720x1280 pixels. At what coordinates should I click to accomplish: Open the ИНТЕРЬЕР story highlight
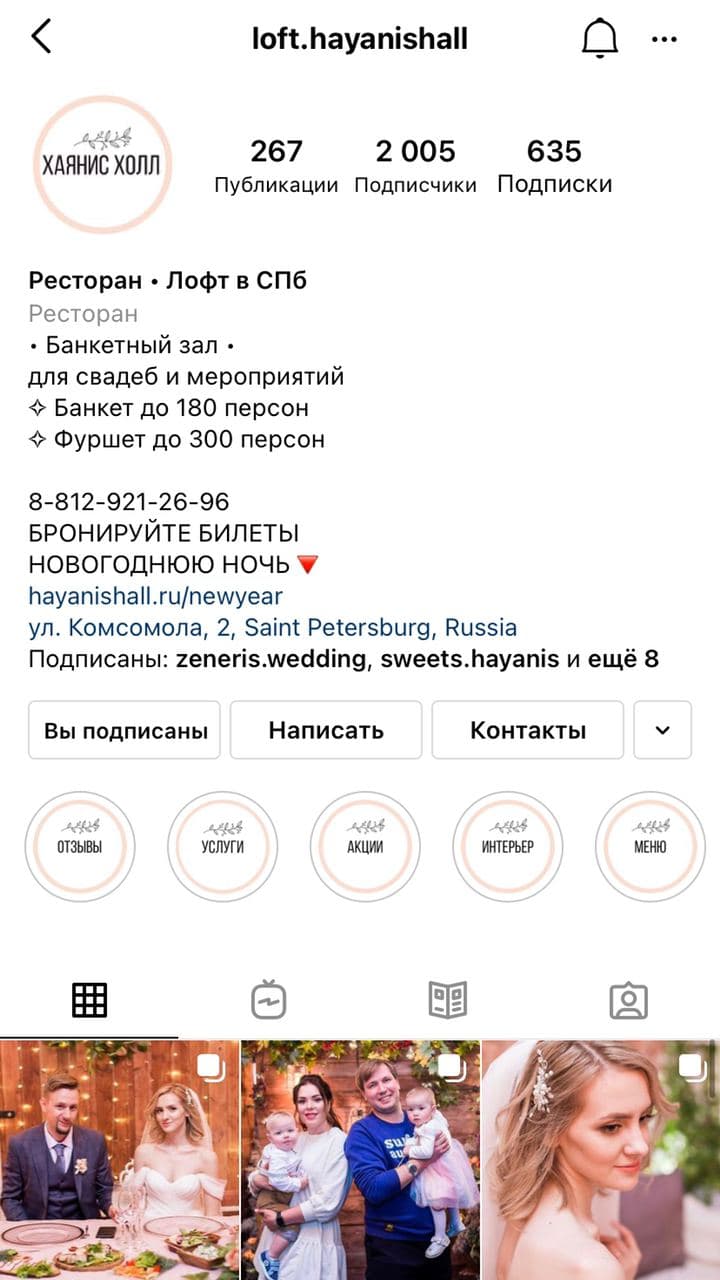[507, 847]
